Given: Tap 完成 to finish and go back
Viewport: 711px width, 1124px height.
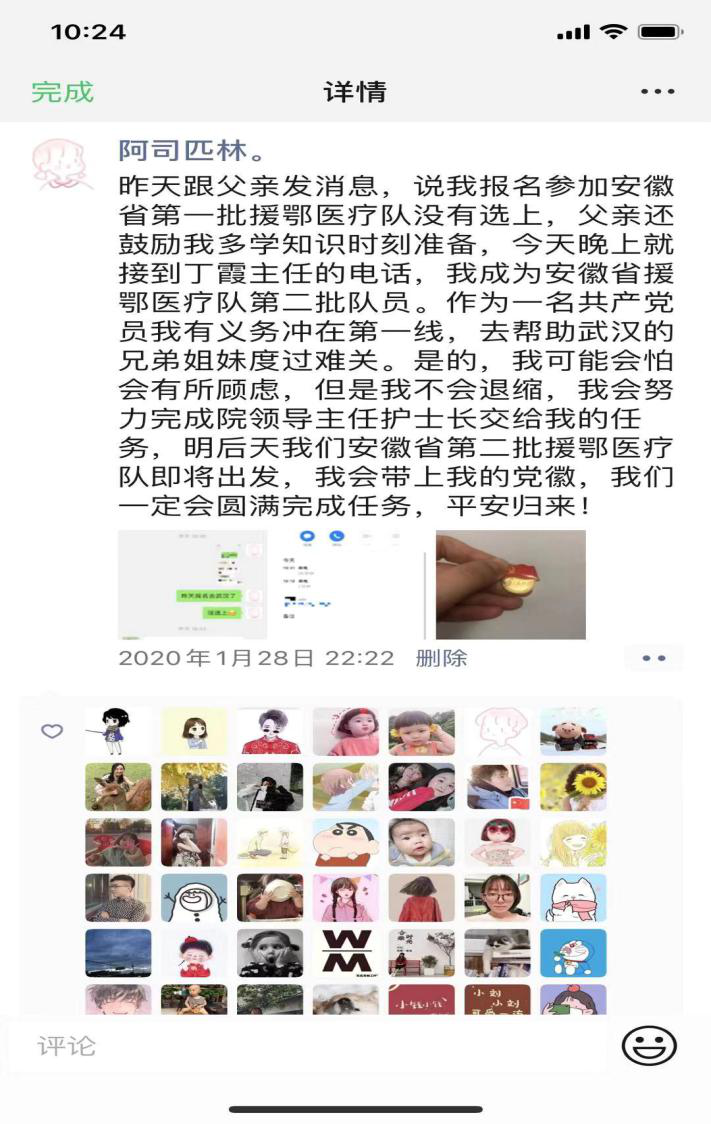Looking at the screenshot, I should coord(62,92).
